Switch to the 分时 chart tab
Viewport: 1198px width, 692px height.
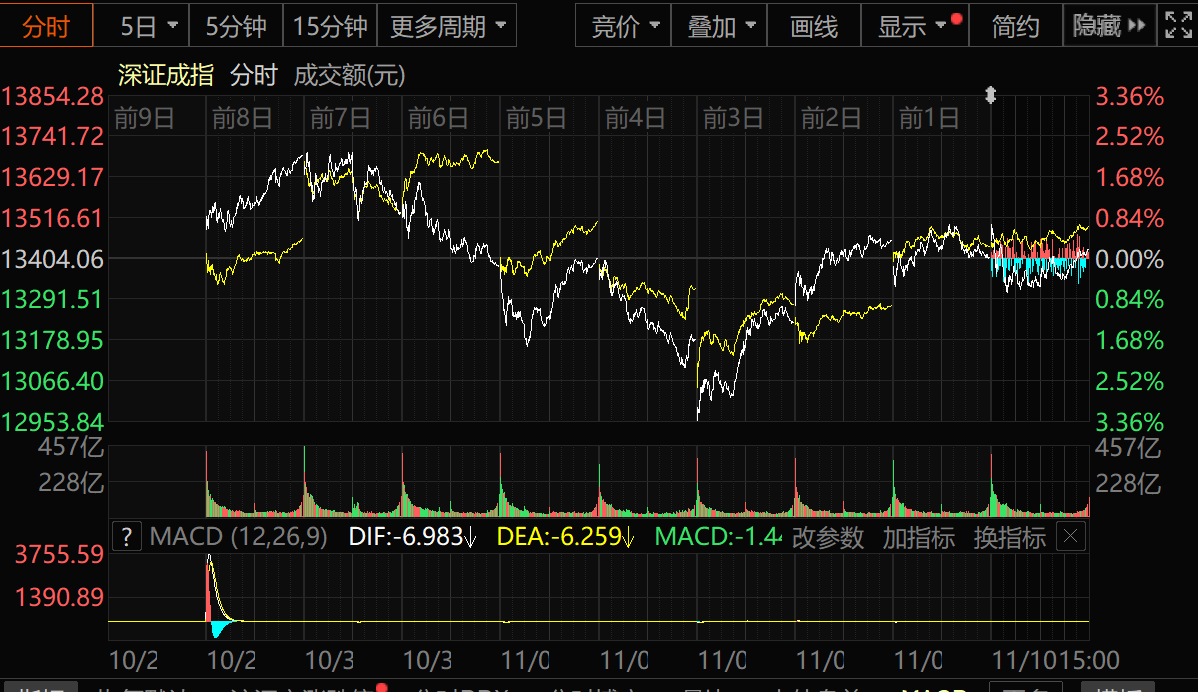[x=46, y=27]
